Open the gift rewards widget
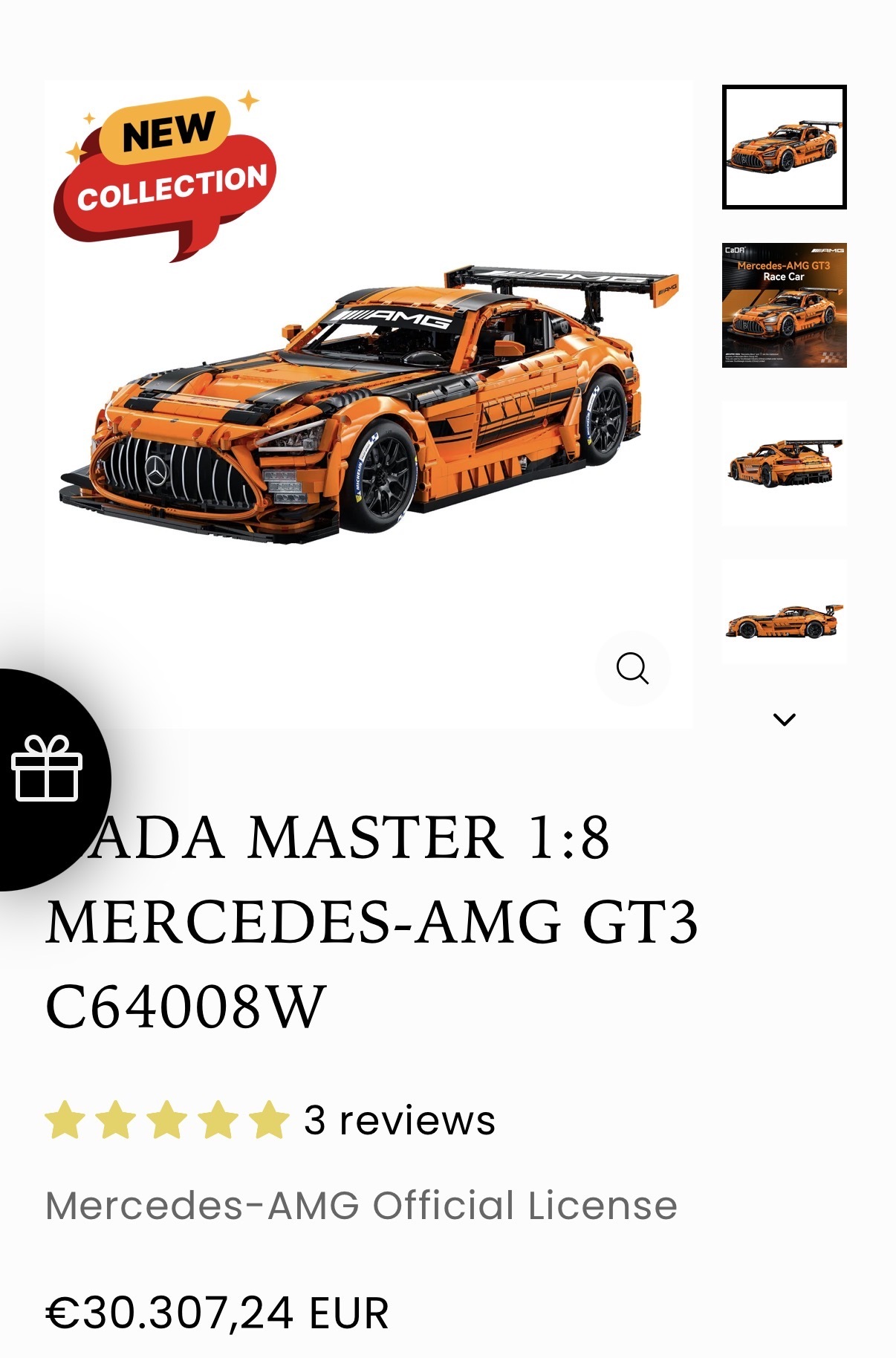Image resolution: width=896 pixels, height=1358 pixels. coord(46,769)
